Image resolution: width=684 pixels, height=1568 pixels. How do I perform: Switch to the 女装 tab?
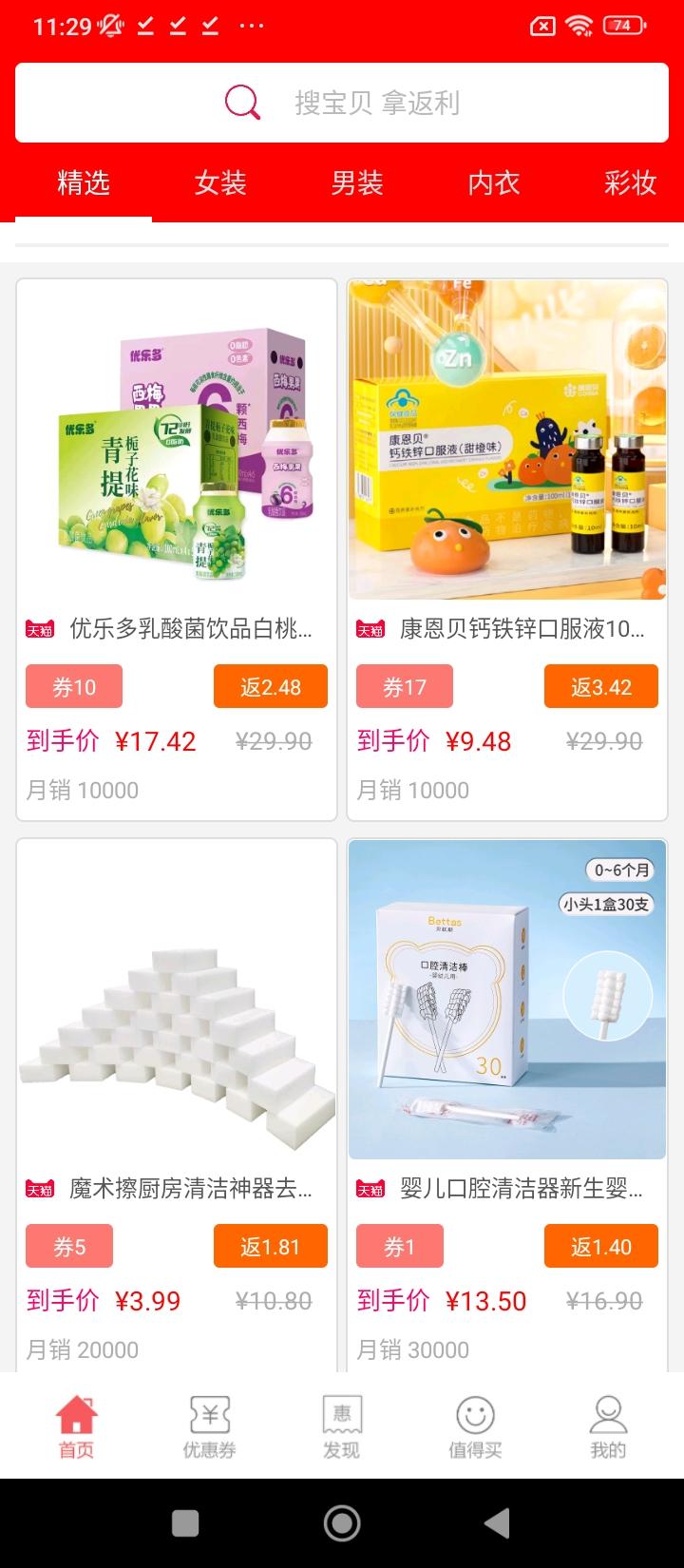click(220, 183)
